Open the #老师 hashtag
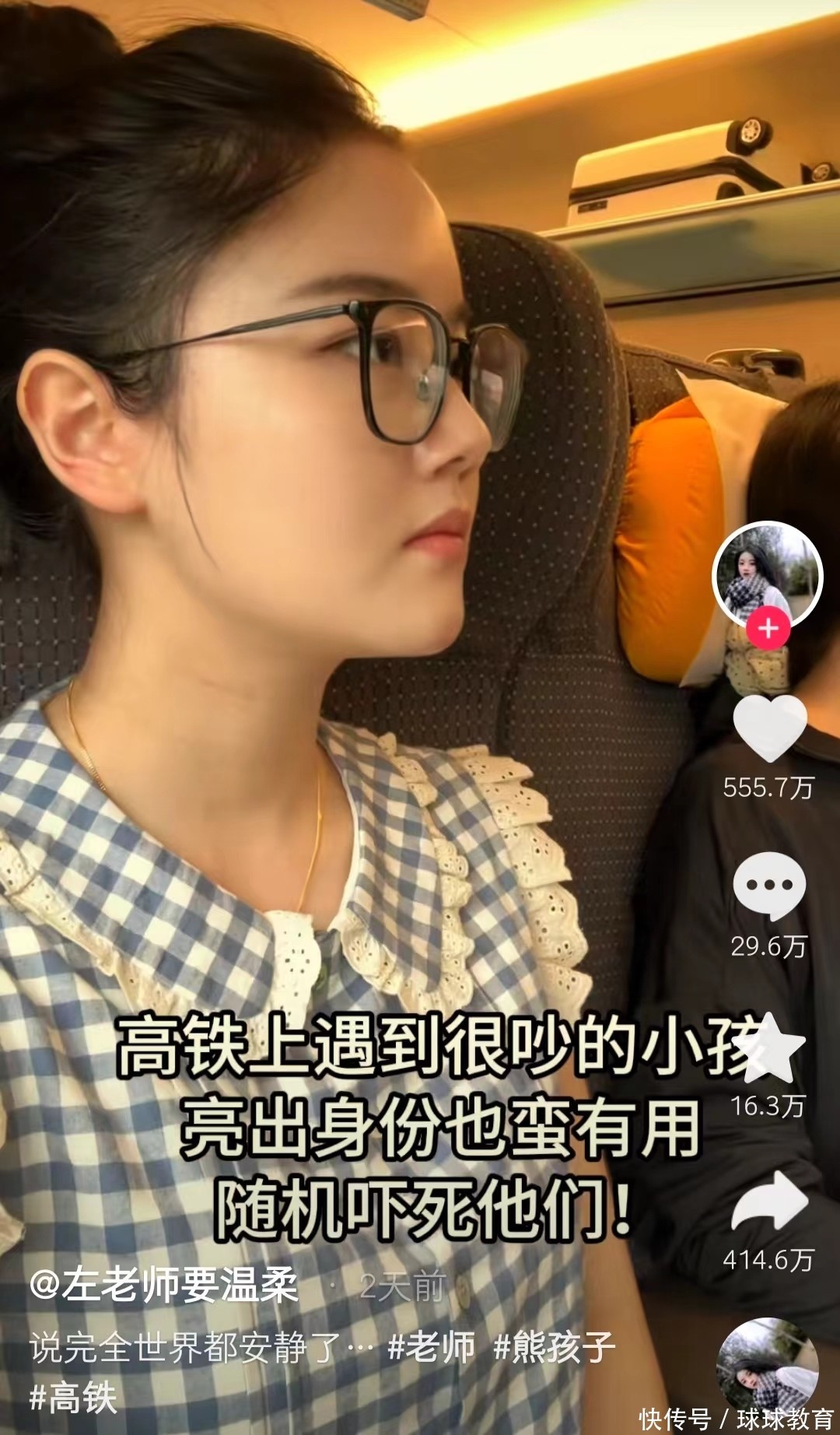840x1435 pixels. pyautogui.click(x=431, y=1347)
